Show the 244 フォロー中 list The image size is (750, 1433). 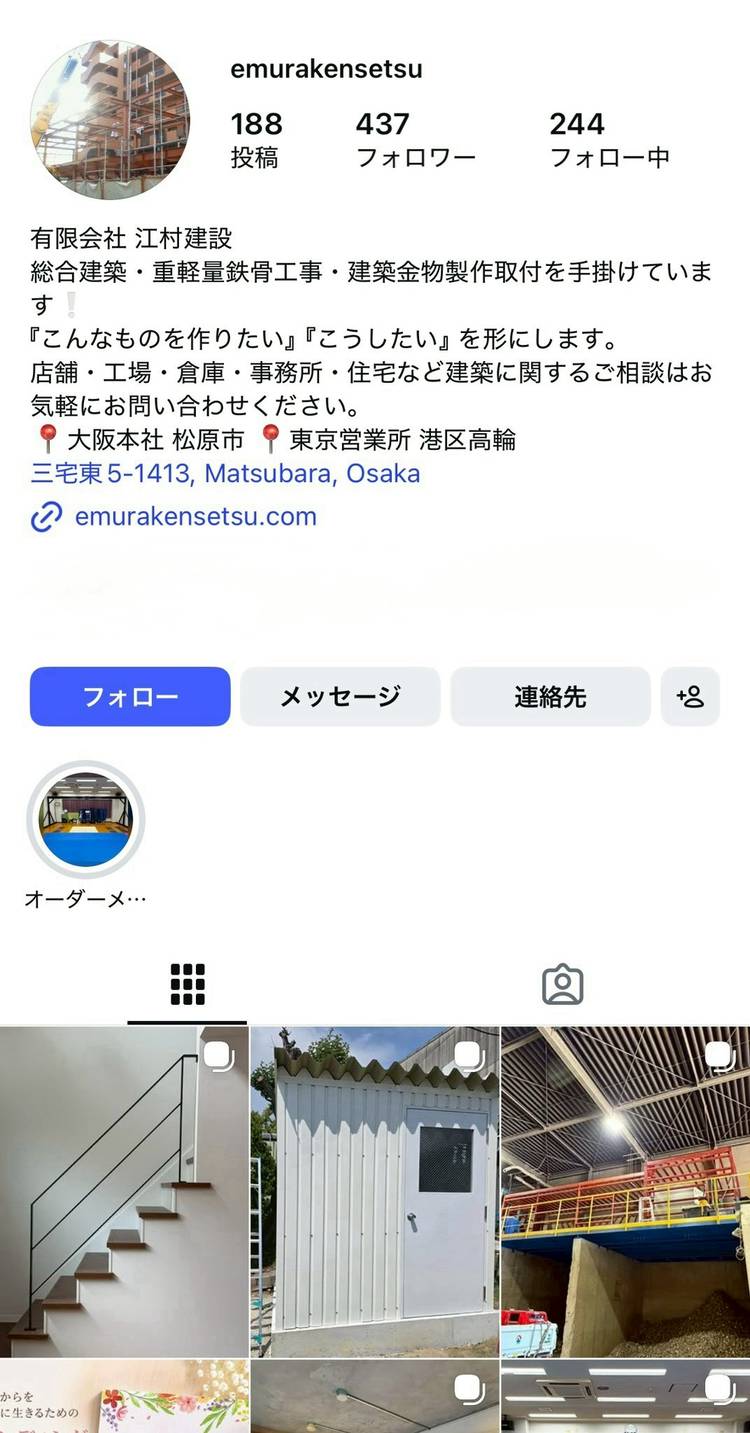(x=609, y=139)
